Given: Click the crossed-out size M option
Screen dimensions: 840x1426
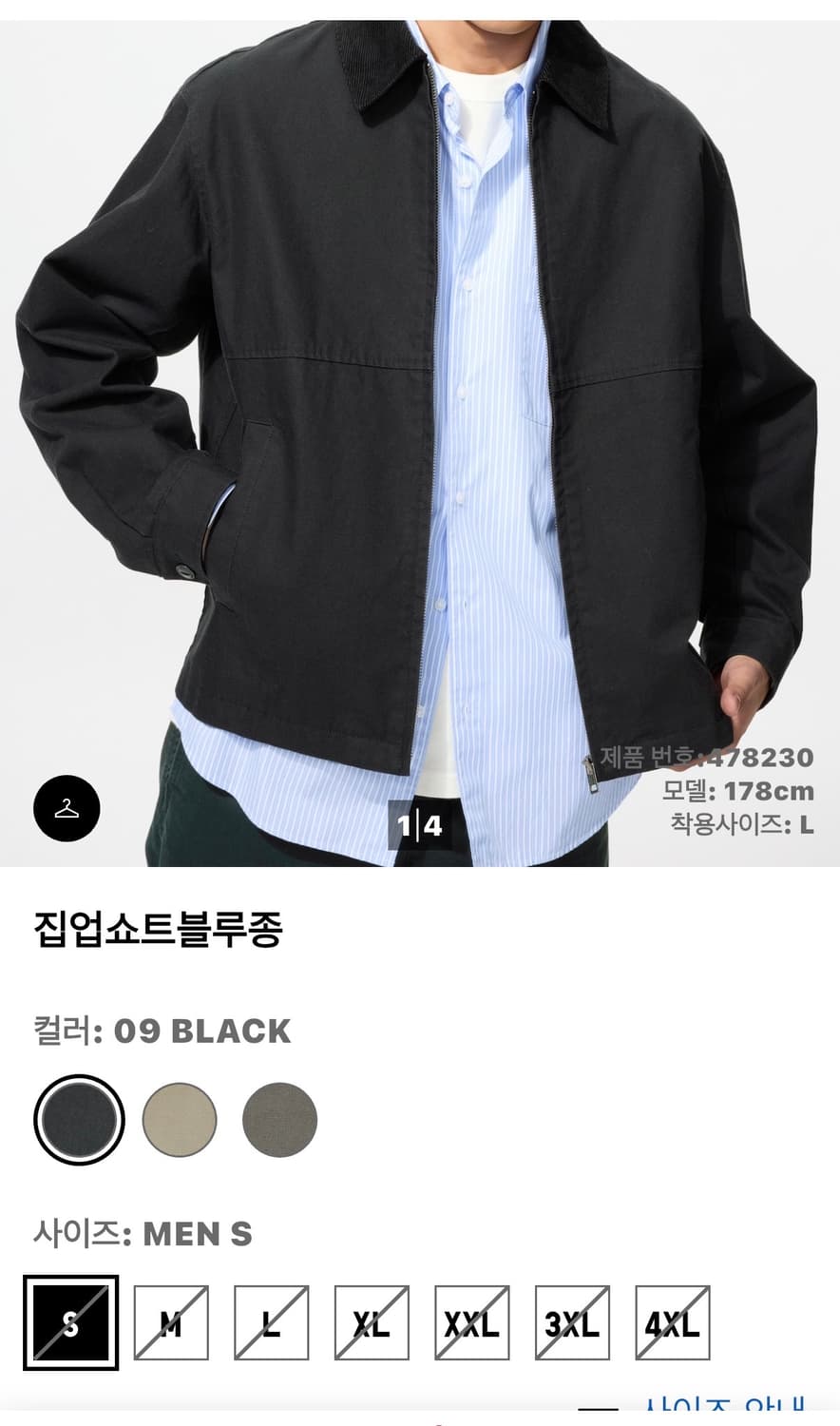Looking at the screenshot, I should point(171,1321).
